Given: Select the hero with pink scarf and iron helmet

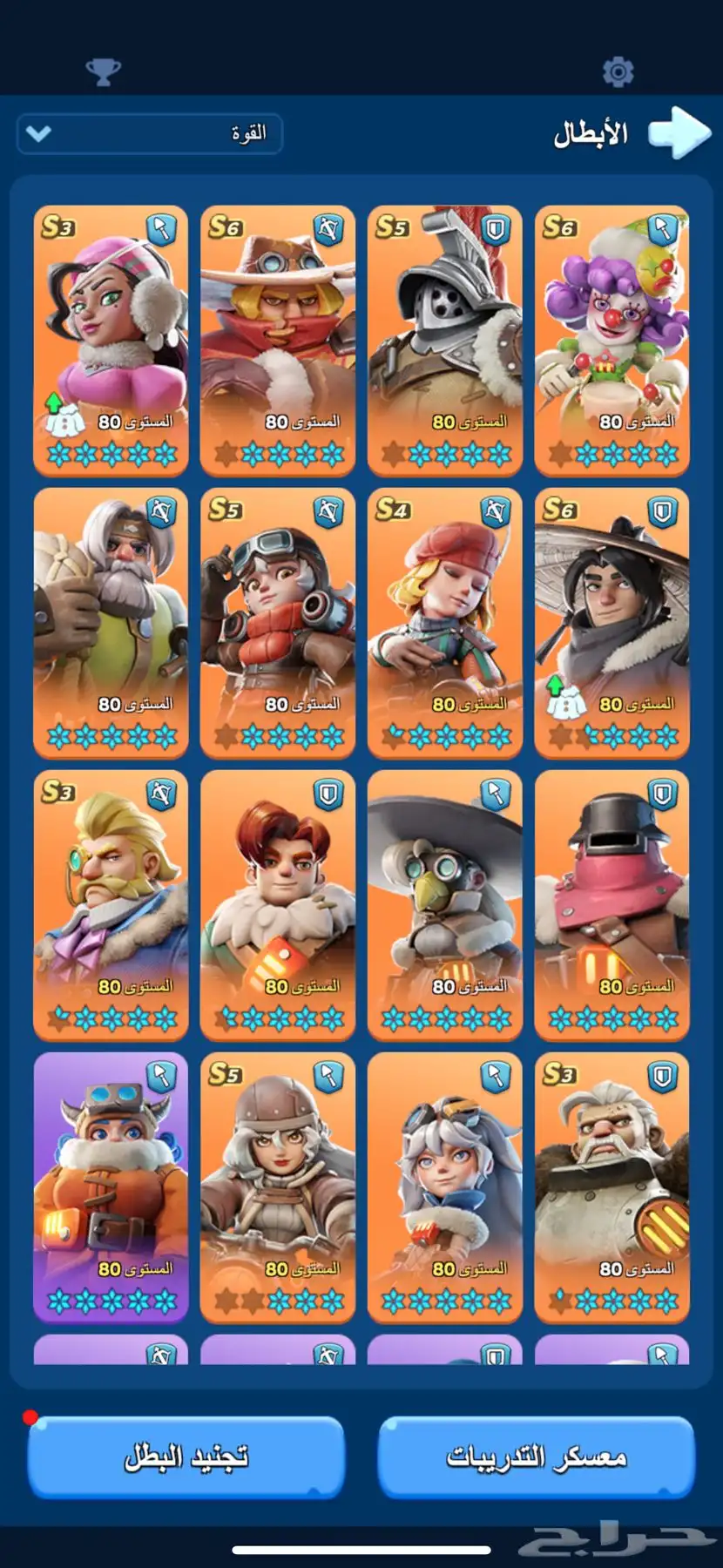Looking at the screenshot, I should coord(612,904).
